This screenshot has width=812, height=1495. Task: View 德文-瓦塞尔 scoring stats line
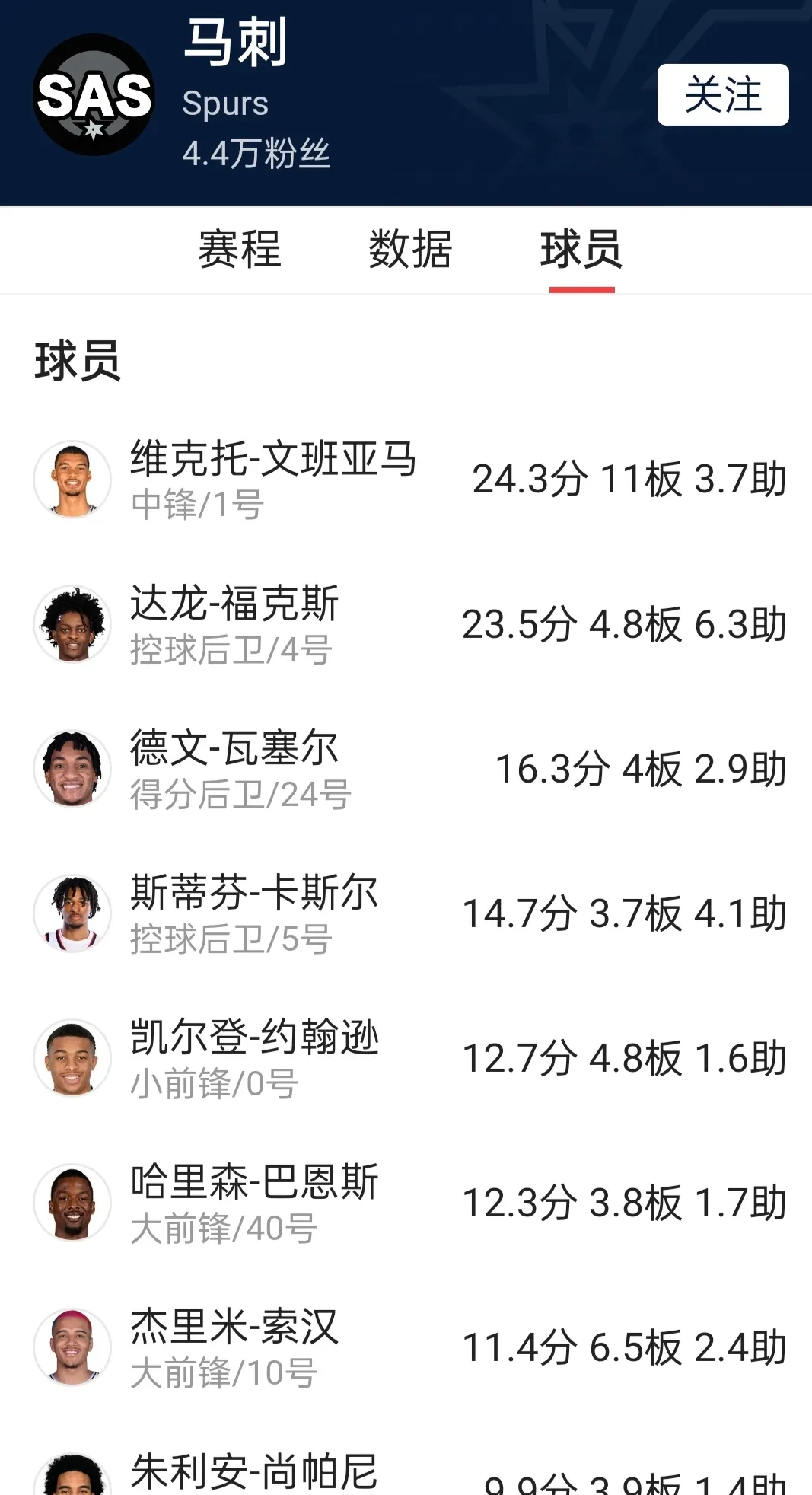pos(639,769)
